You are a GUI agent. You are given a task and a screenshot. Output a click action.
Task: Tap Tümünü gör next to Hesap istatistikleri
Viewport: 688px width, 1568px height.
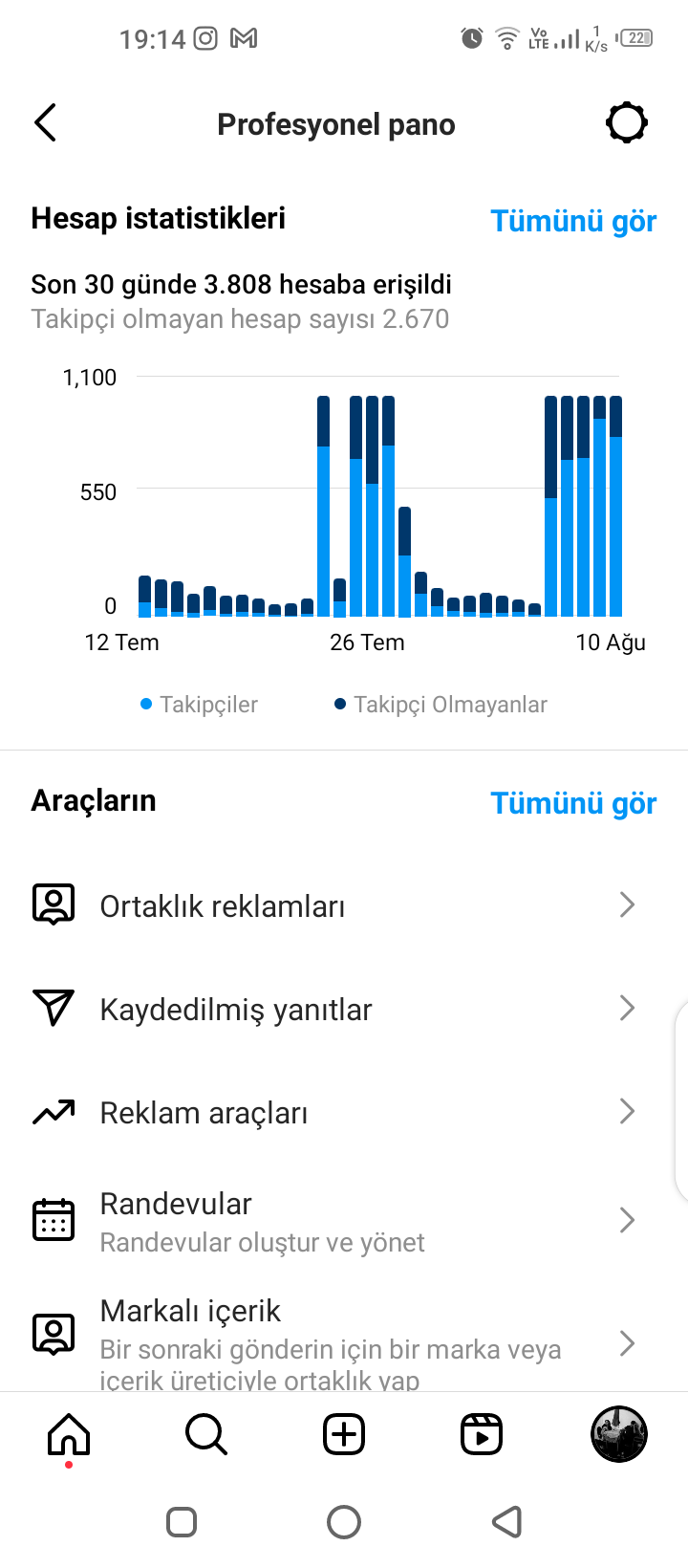tap(573, 221)
